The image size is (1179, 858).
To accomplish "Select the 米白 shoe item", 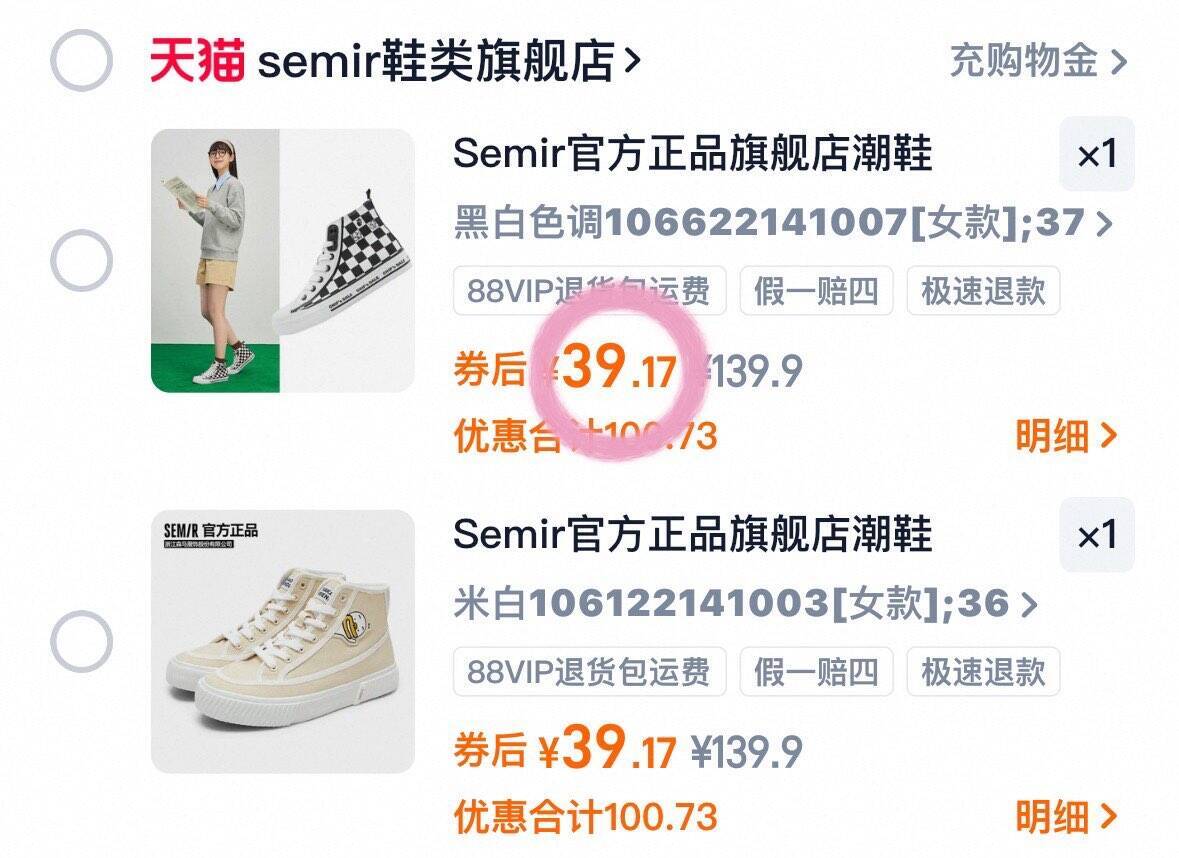I will (81, 641).
